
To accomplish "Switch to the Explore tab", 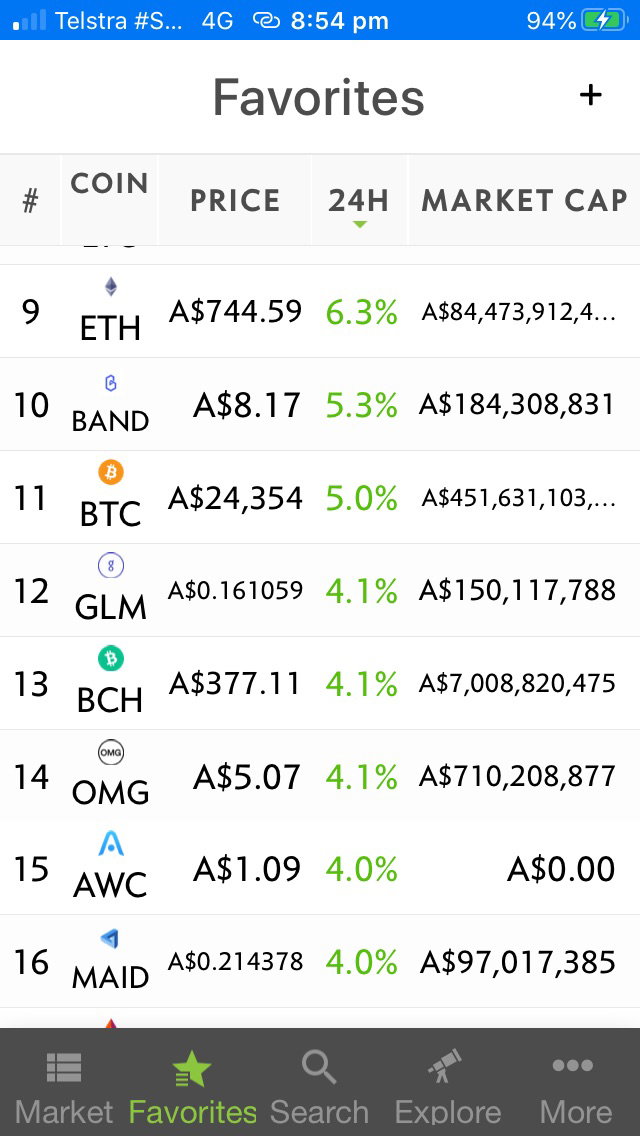I will coord(448,1084).
